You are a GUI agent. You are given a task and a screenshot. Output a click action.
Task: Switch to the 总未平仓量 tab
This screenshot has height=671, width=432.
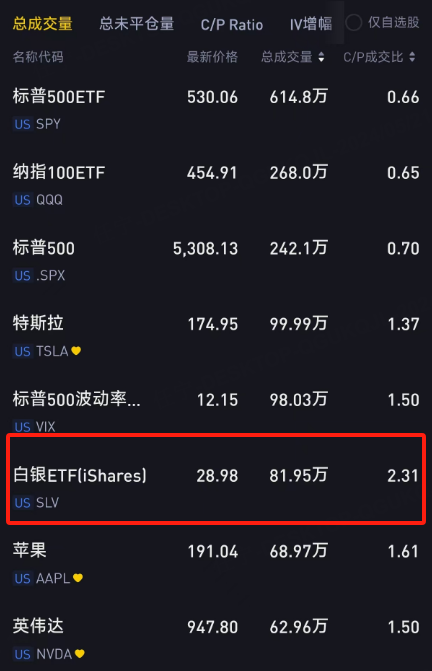(136, 24)
